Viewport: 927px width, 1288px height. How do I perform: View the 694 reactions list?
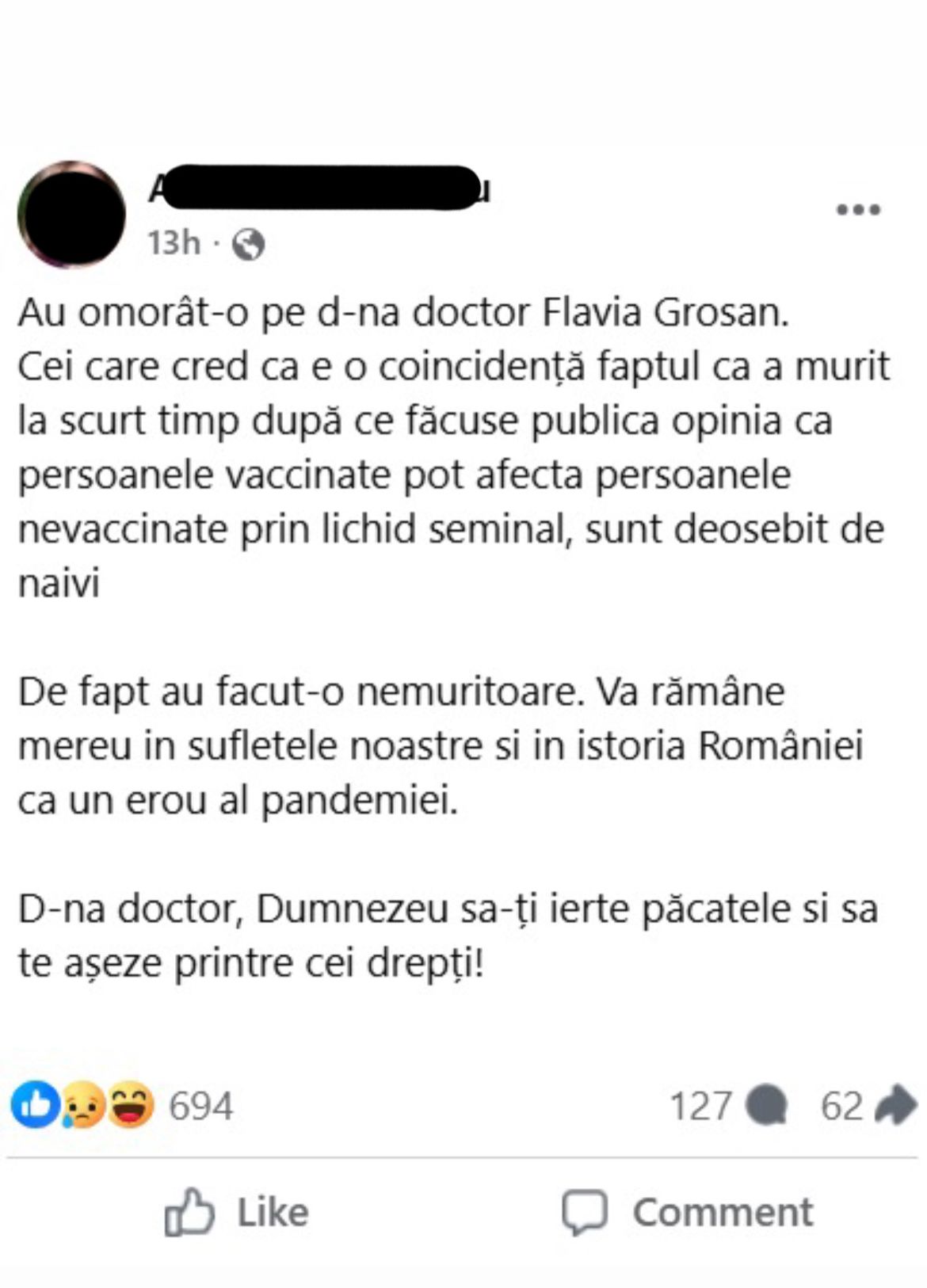coord(200,1106)
